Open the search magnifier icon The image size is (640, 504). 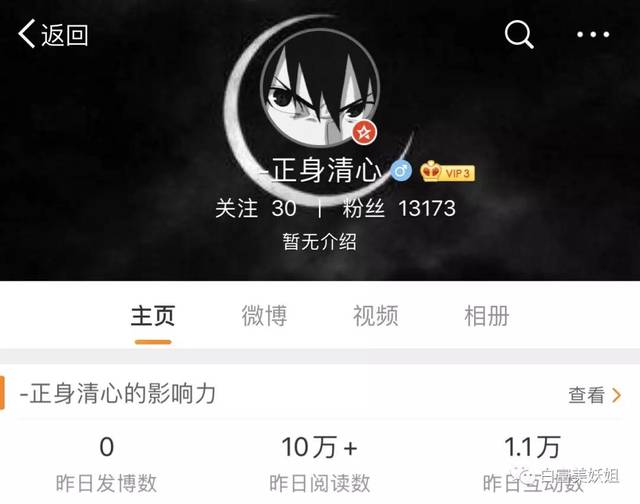point(519,35)
